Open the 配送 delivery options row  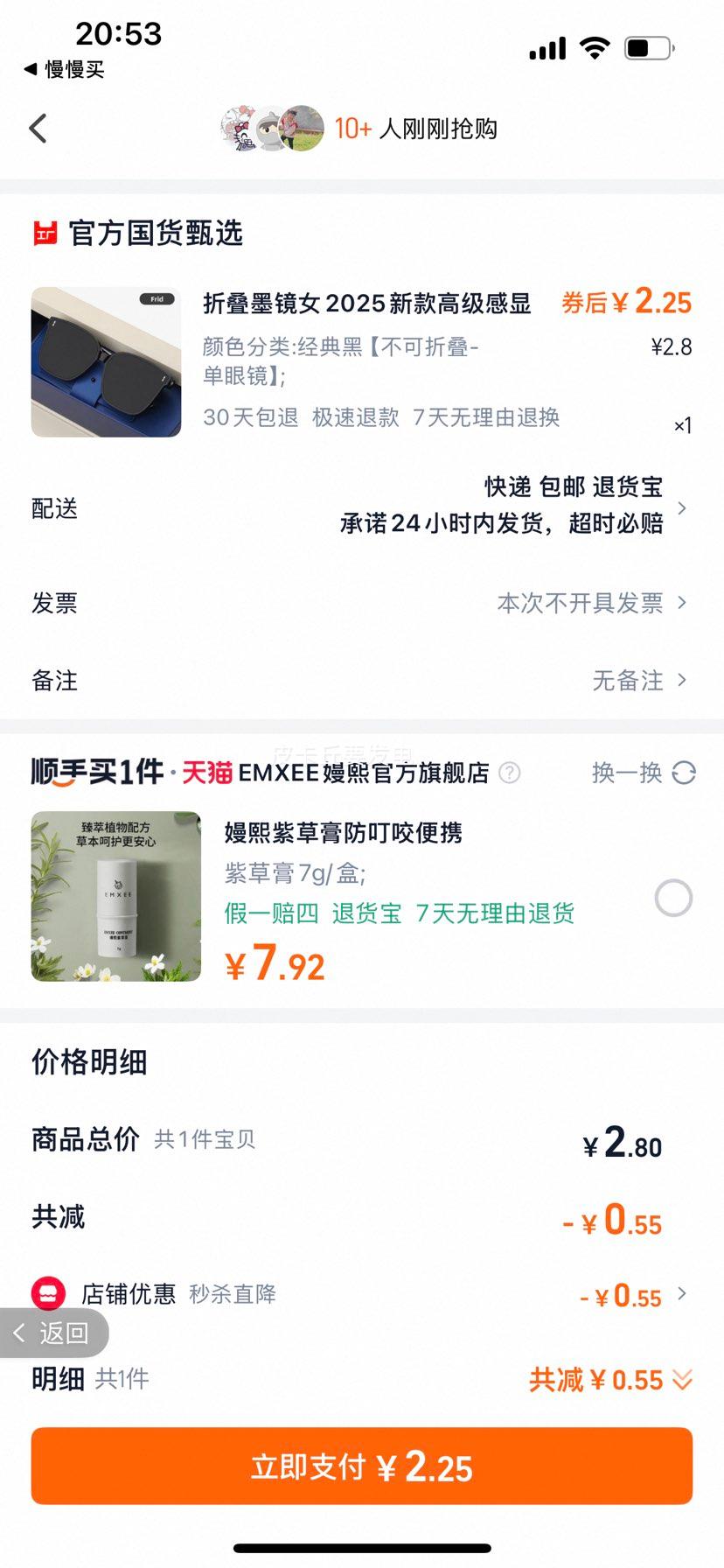(x=362, y=507)
